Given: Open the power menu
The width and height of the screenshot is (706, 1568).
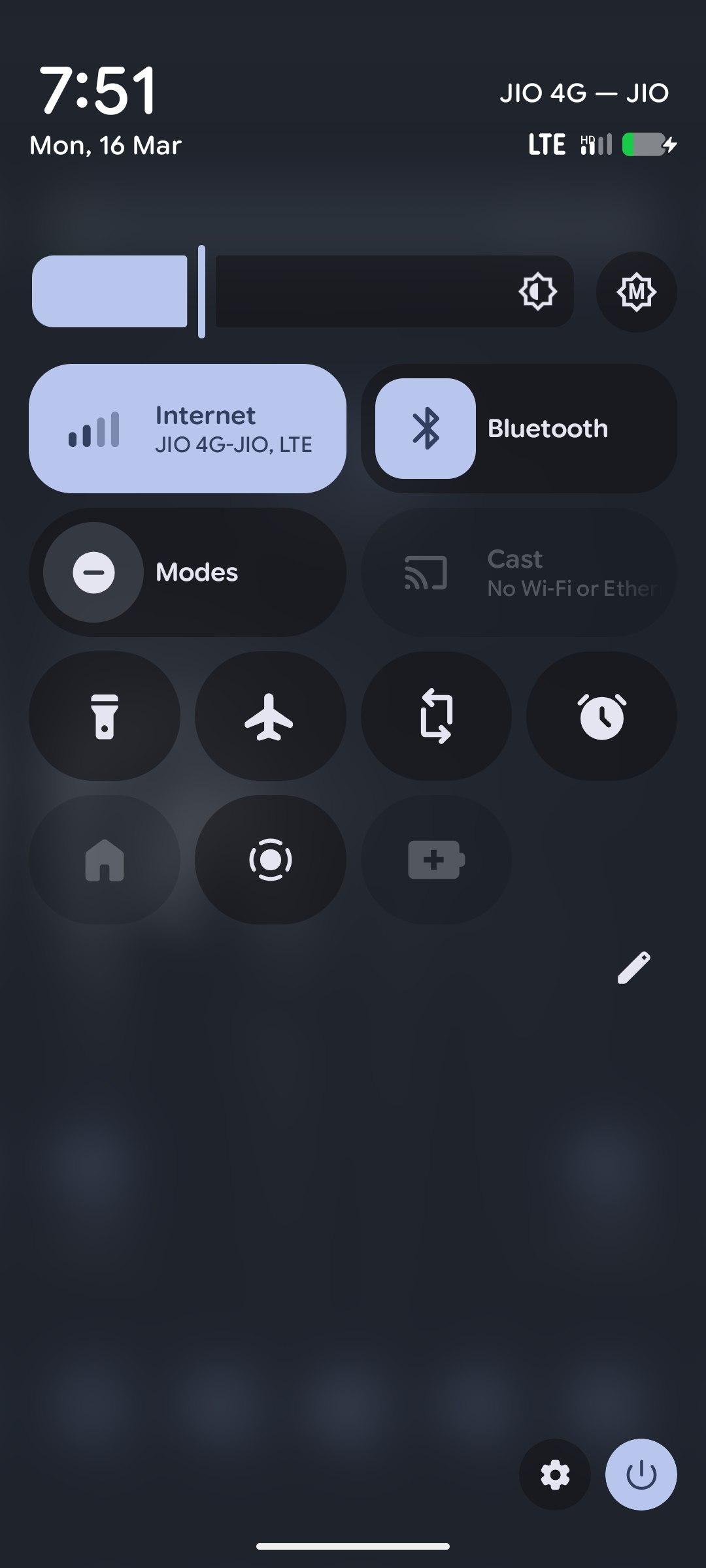Looking at the screenshot, I should 641,1475.
